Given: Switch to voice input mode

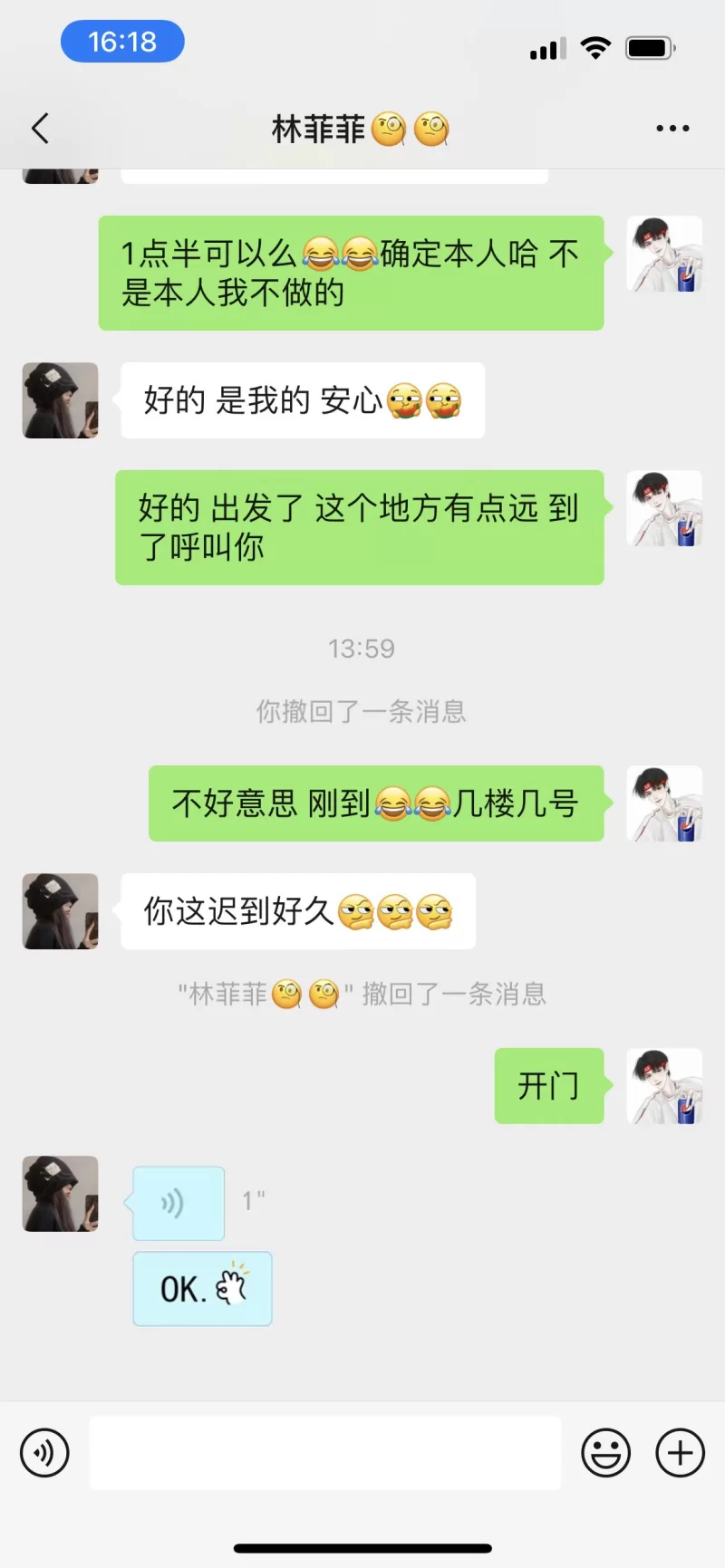Looking at the screenshot, I should (44, 1453).
